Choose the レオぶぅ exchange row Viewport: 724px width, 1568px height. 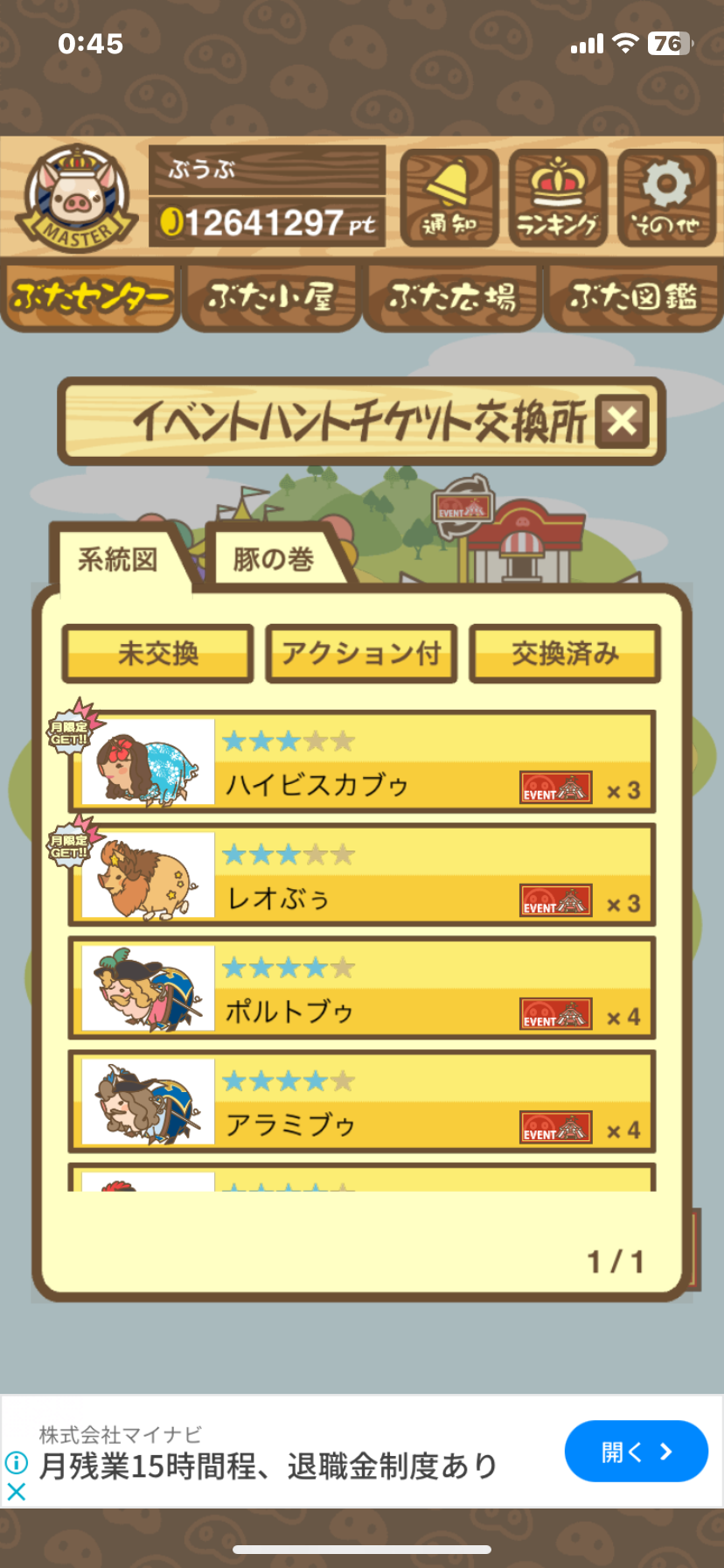pyautogui.click(x=362, y=875)
